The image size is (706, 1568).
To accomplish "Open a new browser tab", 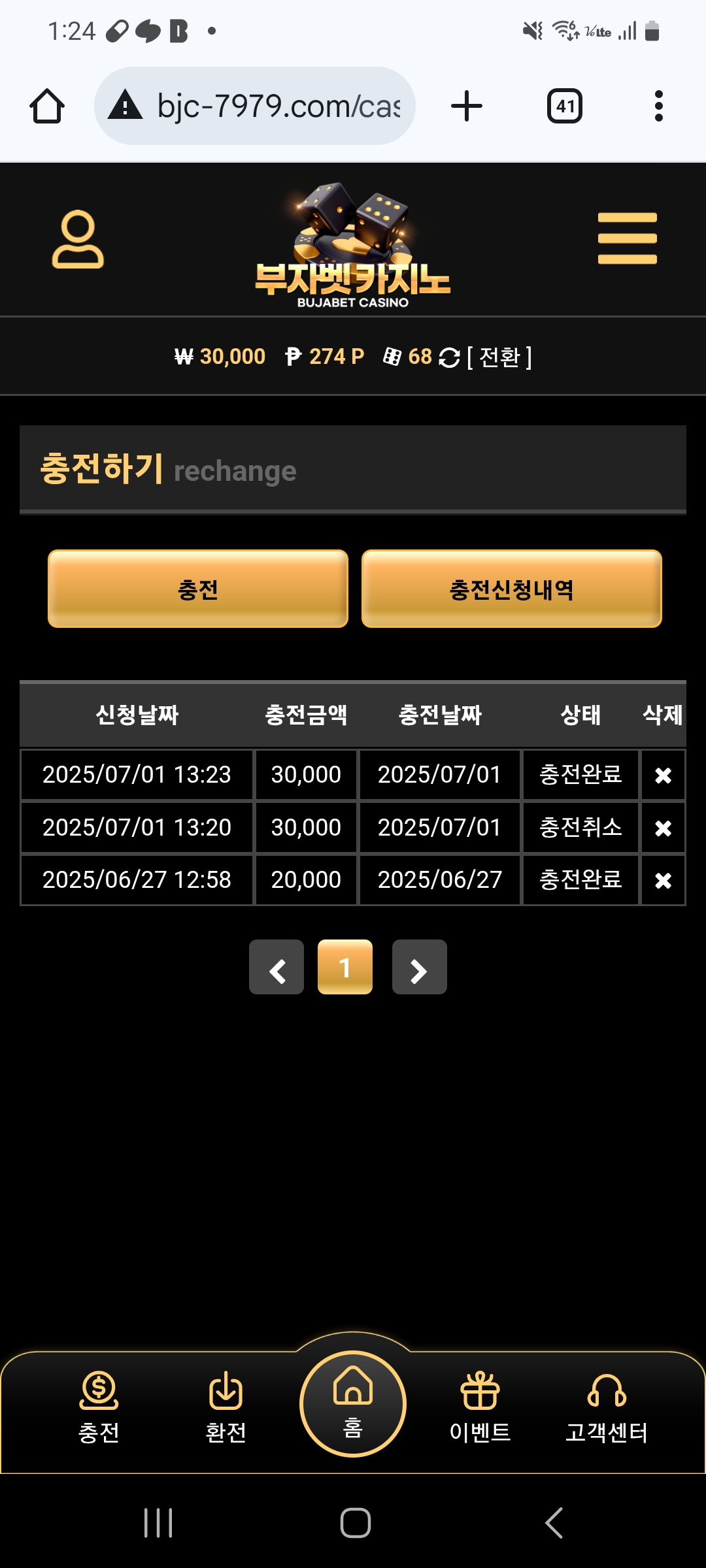I will pos(467,106).
